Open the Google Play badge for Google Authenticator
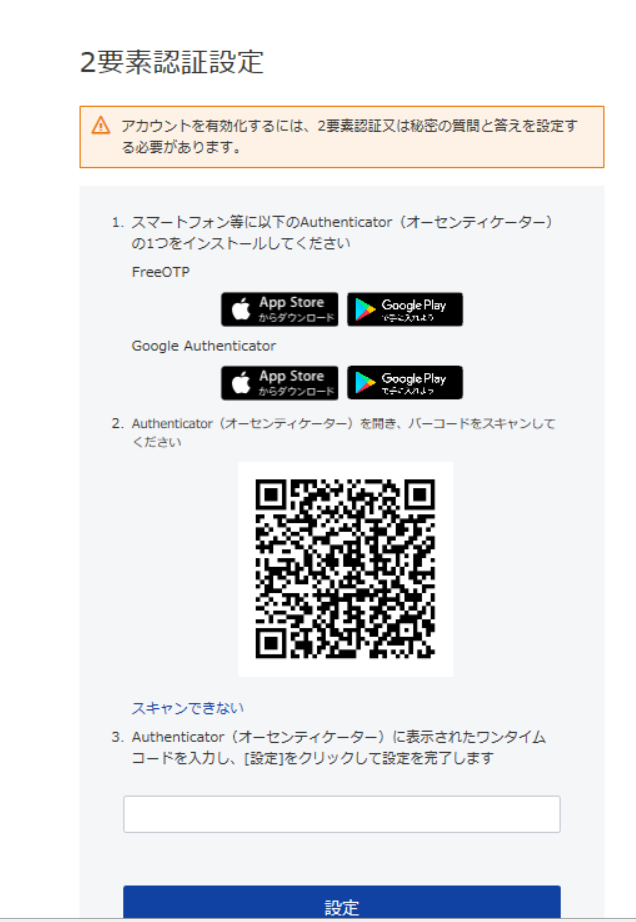Image resolution: width=636 pixels, height=922 pixels. coord(405,382)
